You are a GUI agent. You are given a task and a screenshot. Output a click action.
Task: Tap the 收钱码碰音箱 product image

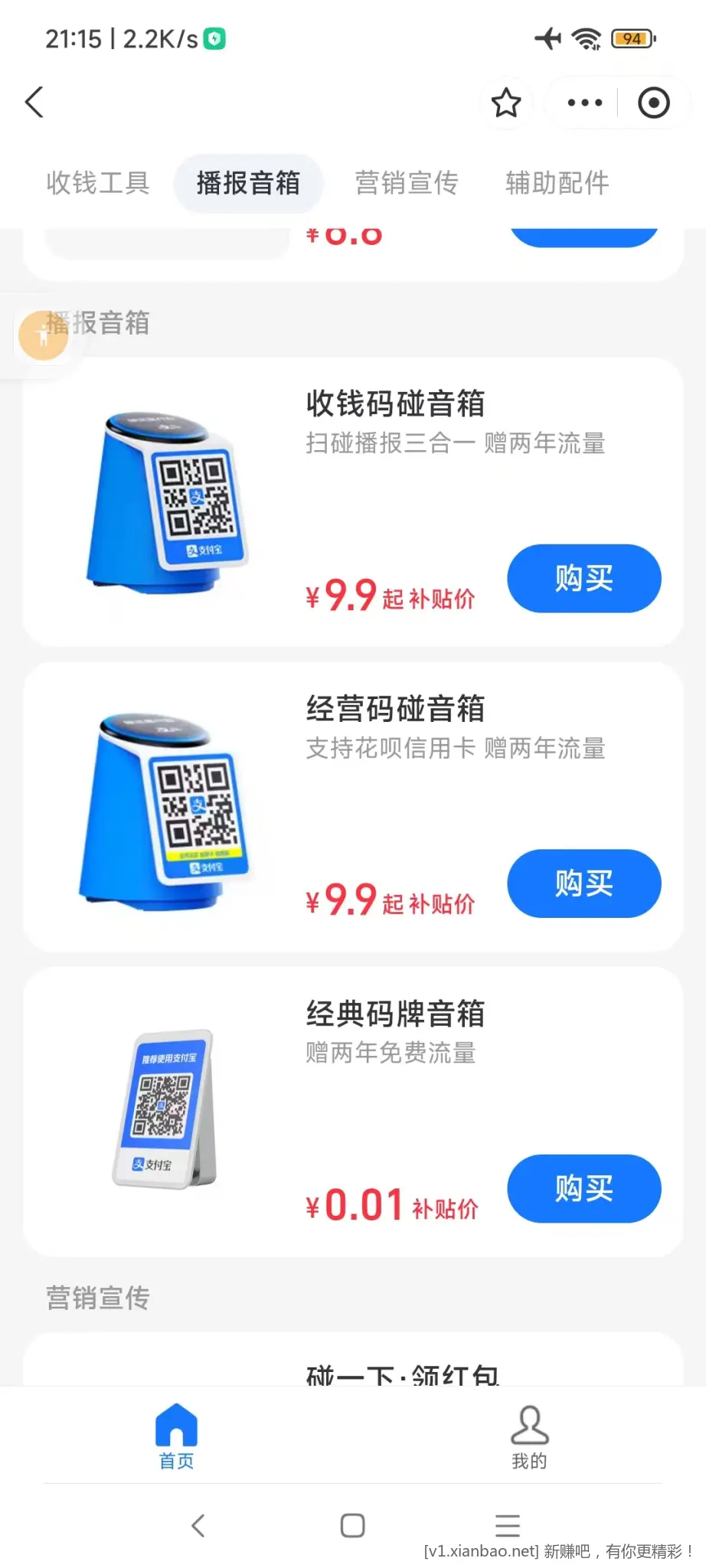[170, 501]
